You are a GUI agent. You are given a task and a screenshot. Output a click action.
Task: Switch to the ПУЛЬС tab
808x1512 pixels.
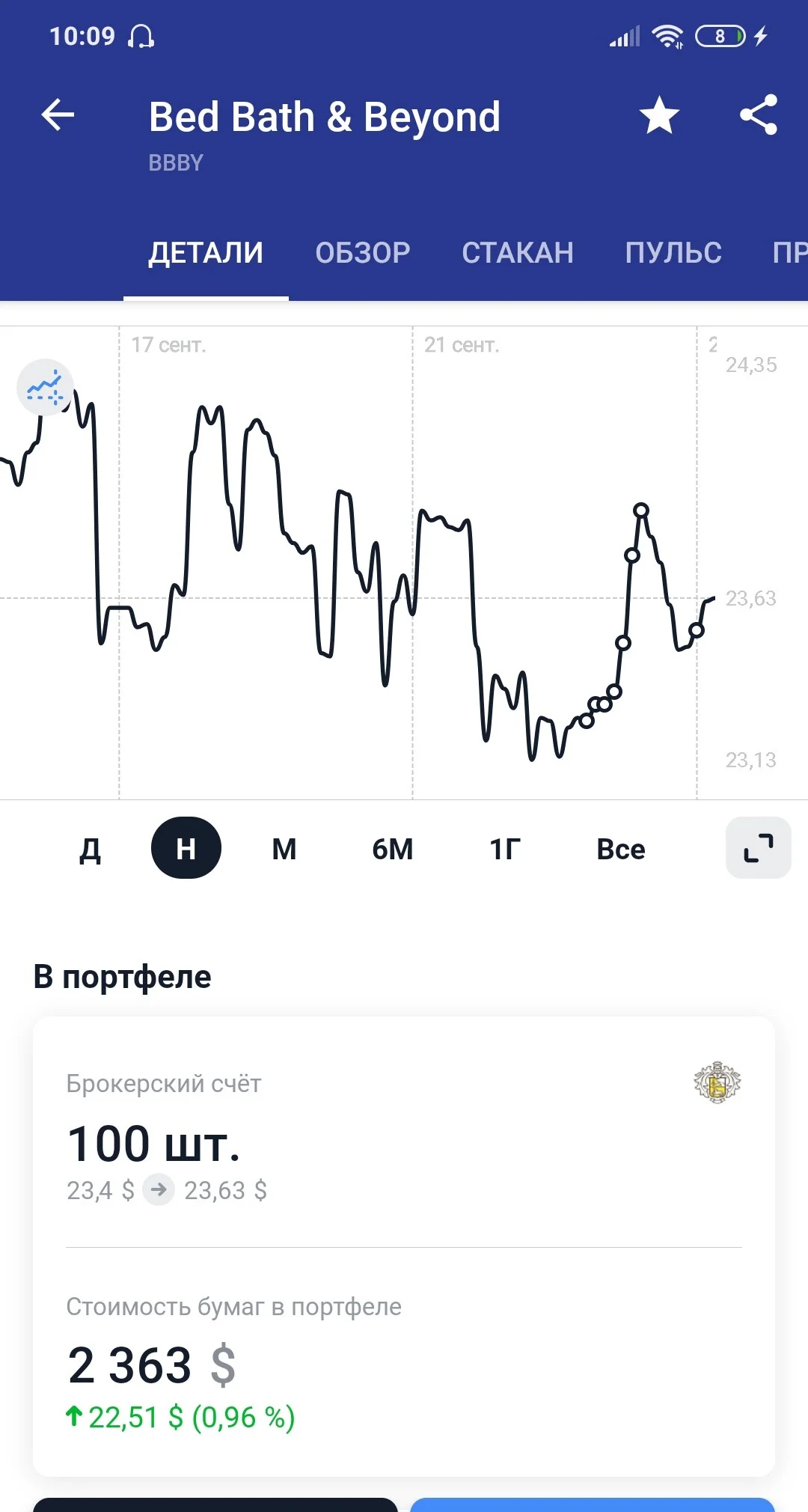coord(673,253)
